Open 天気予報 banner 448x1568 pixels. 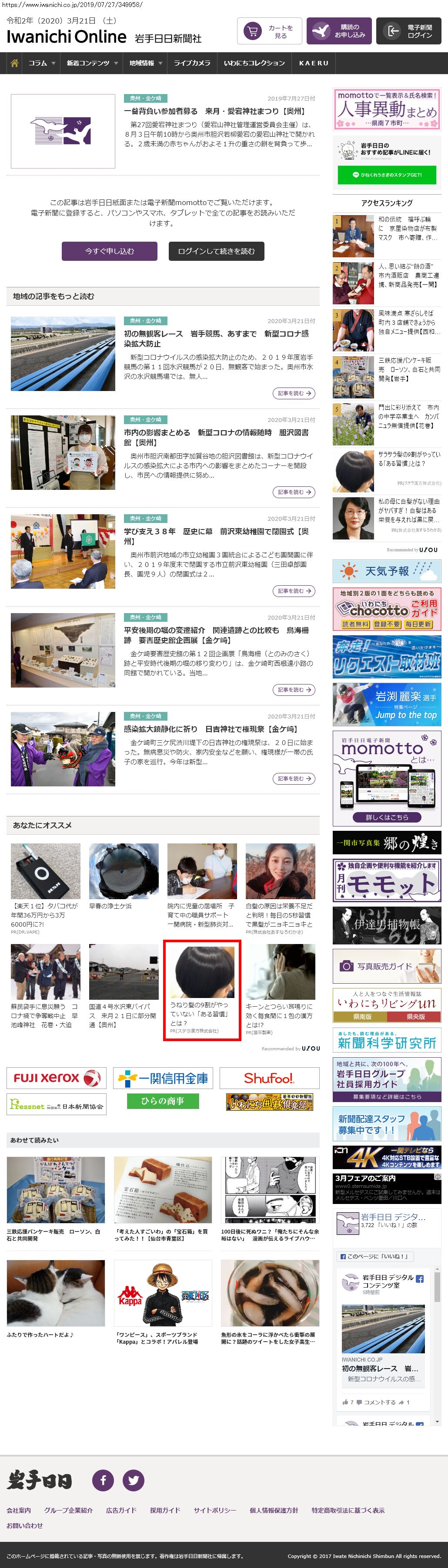pos(387,571)
